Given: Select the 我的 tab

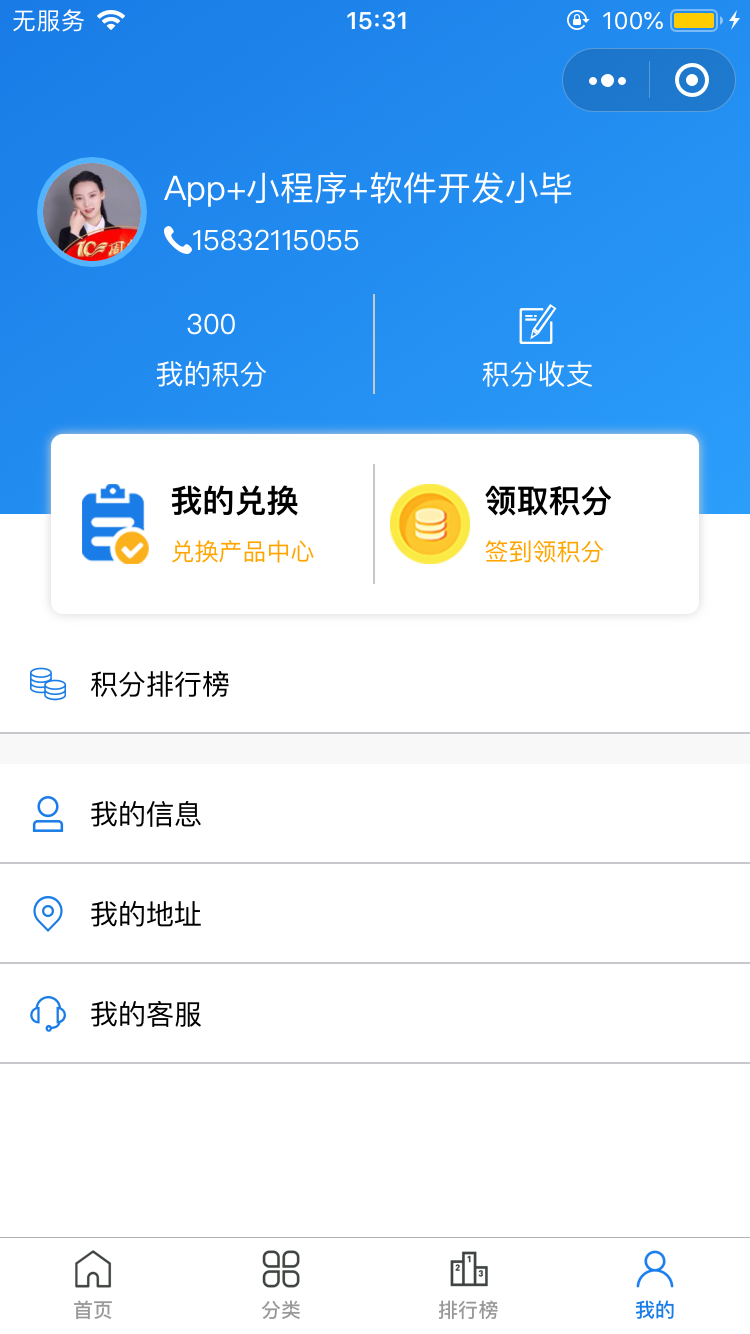Looking at the screenshot, I should click(x=655, y=1285).
